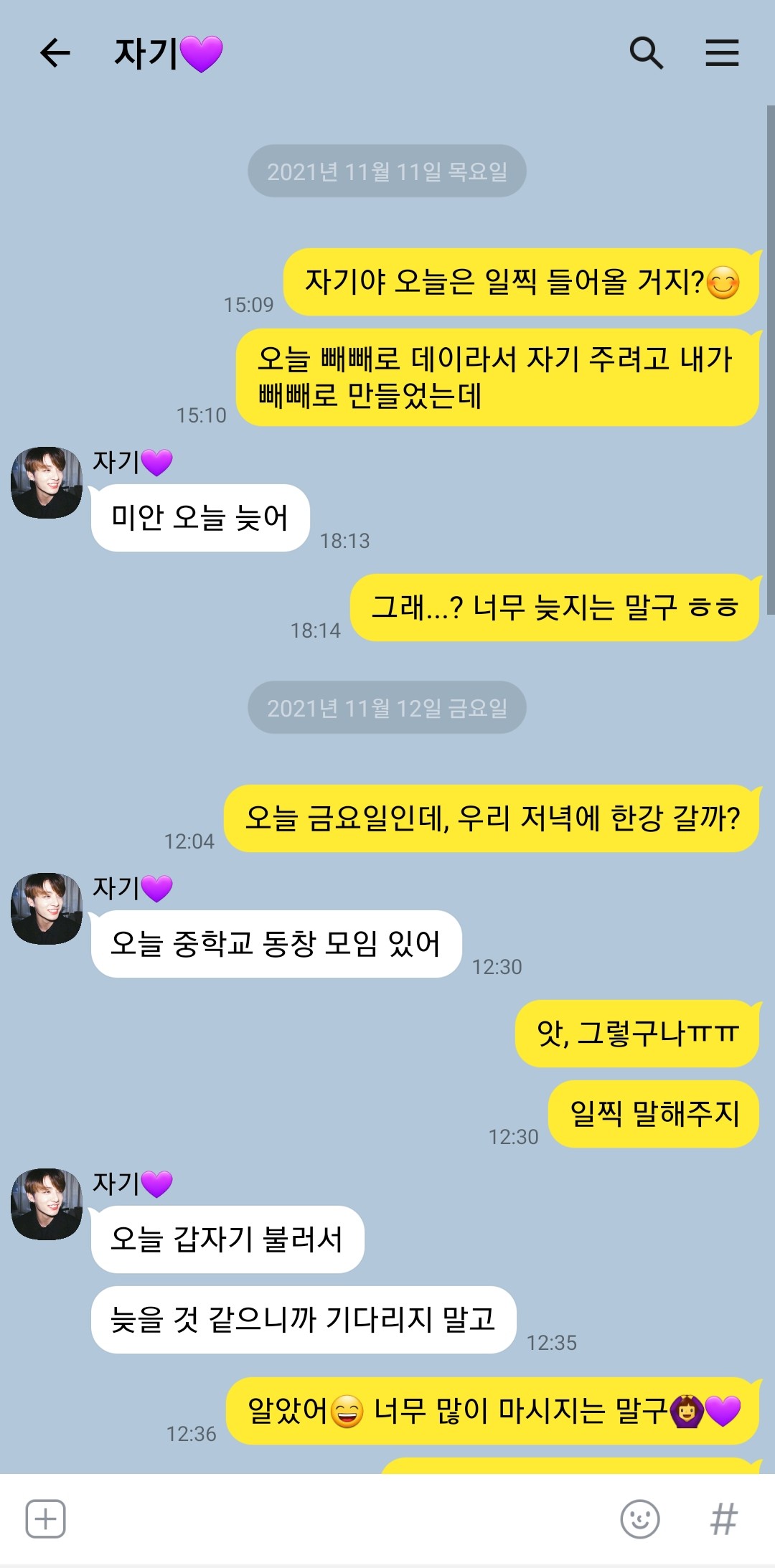Focus the message input field

pos(341,1519)
